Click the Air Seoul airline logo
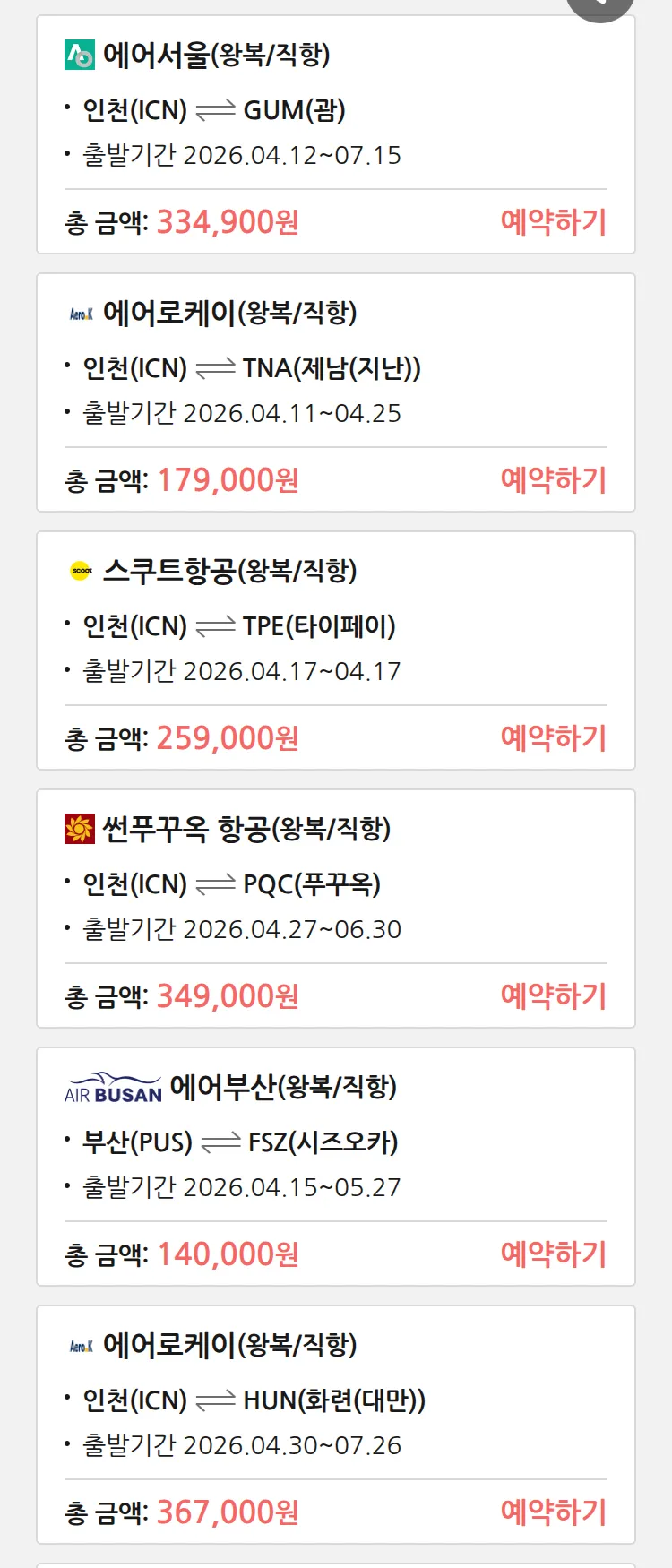The height and width of the screenshot is (1568, 672). click(78, 56)
